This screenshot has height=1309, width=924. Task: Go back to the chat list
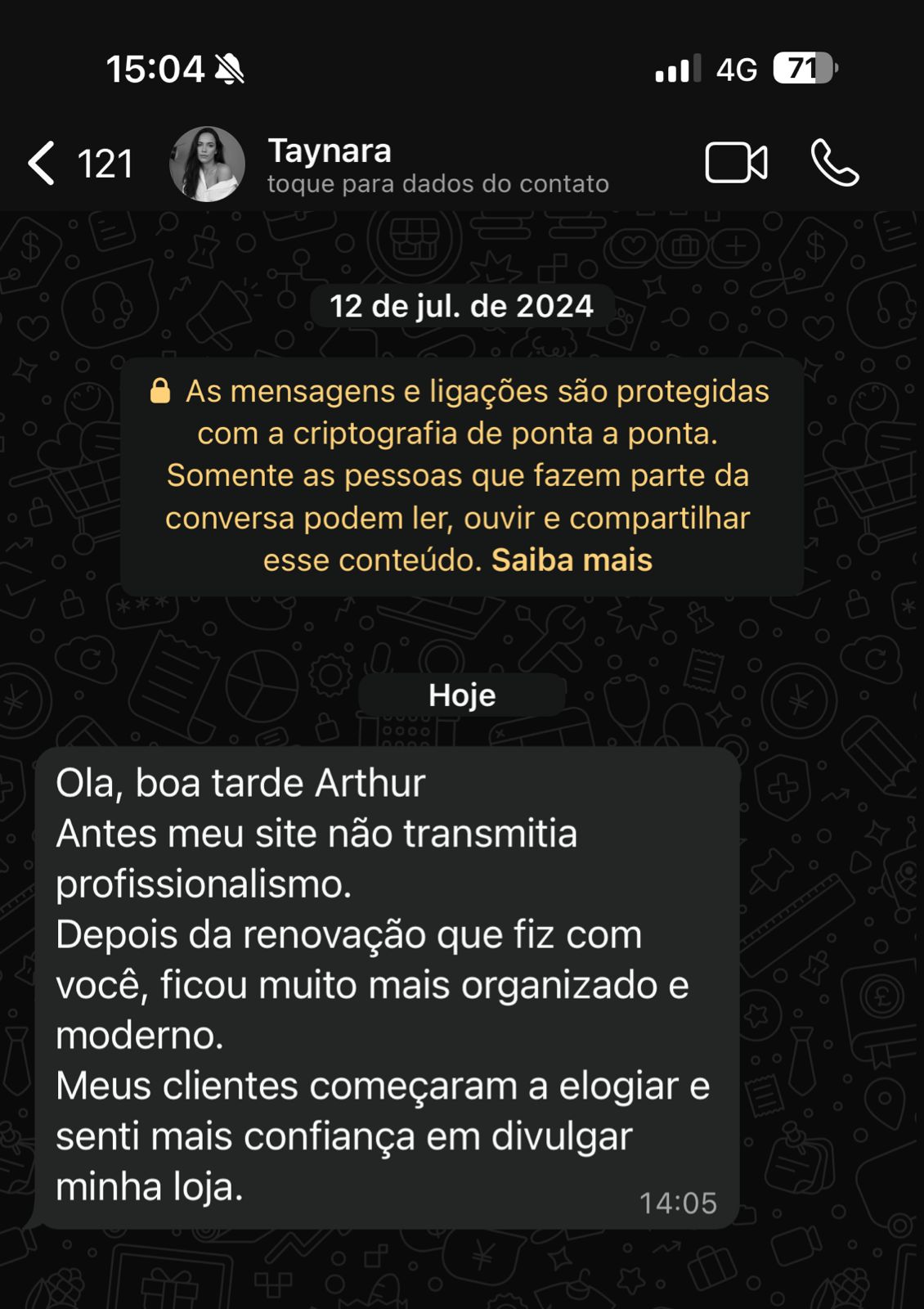43,163
